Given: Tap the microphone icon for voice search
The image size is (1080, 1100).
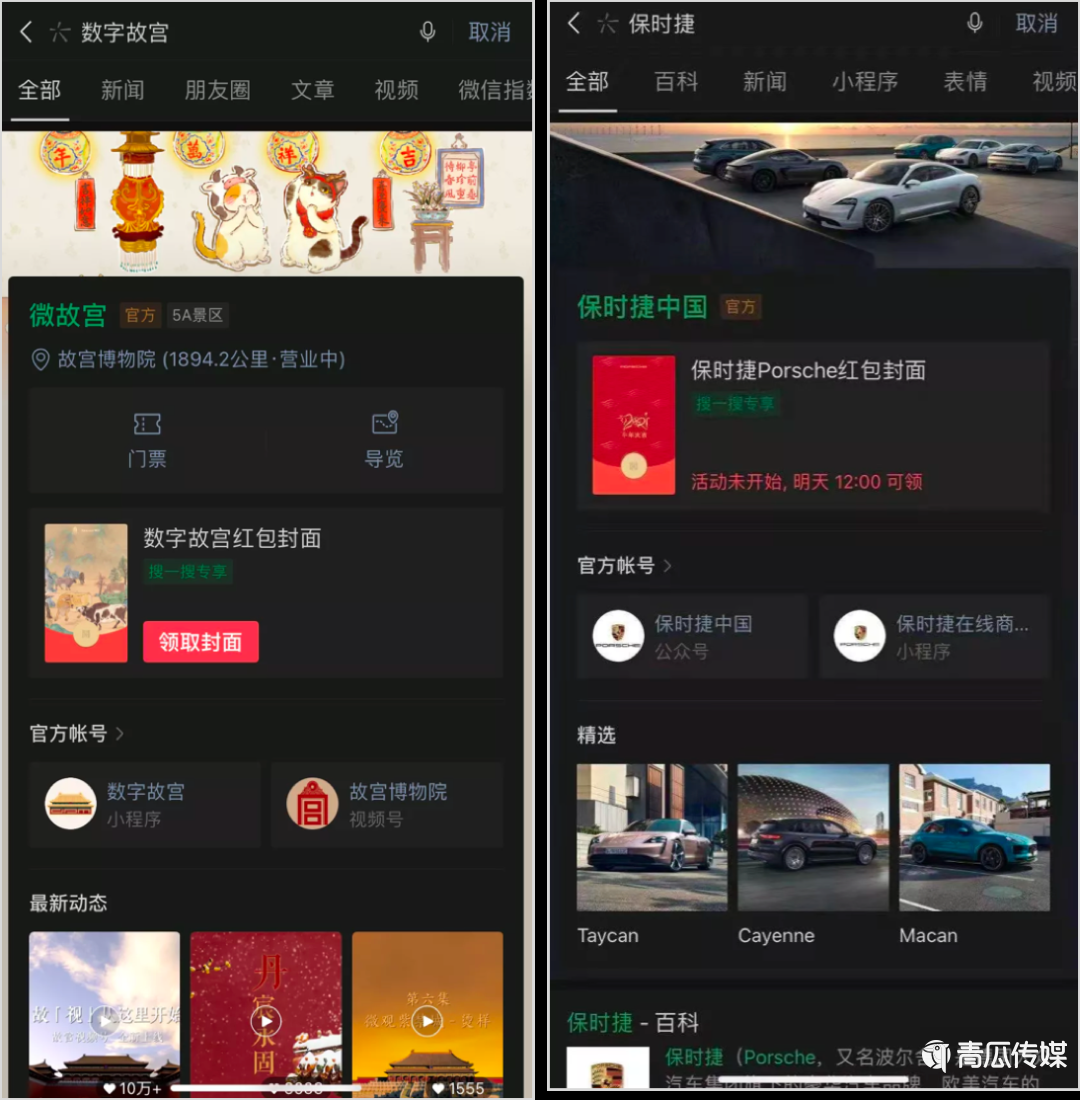Looking at the screenshot, I should (x=428, y=31).
